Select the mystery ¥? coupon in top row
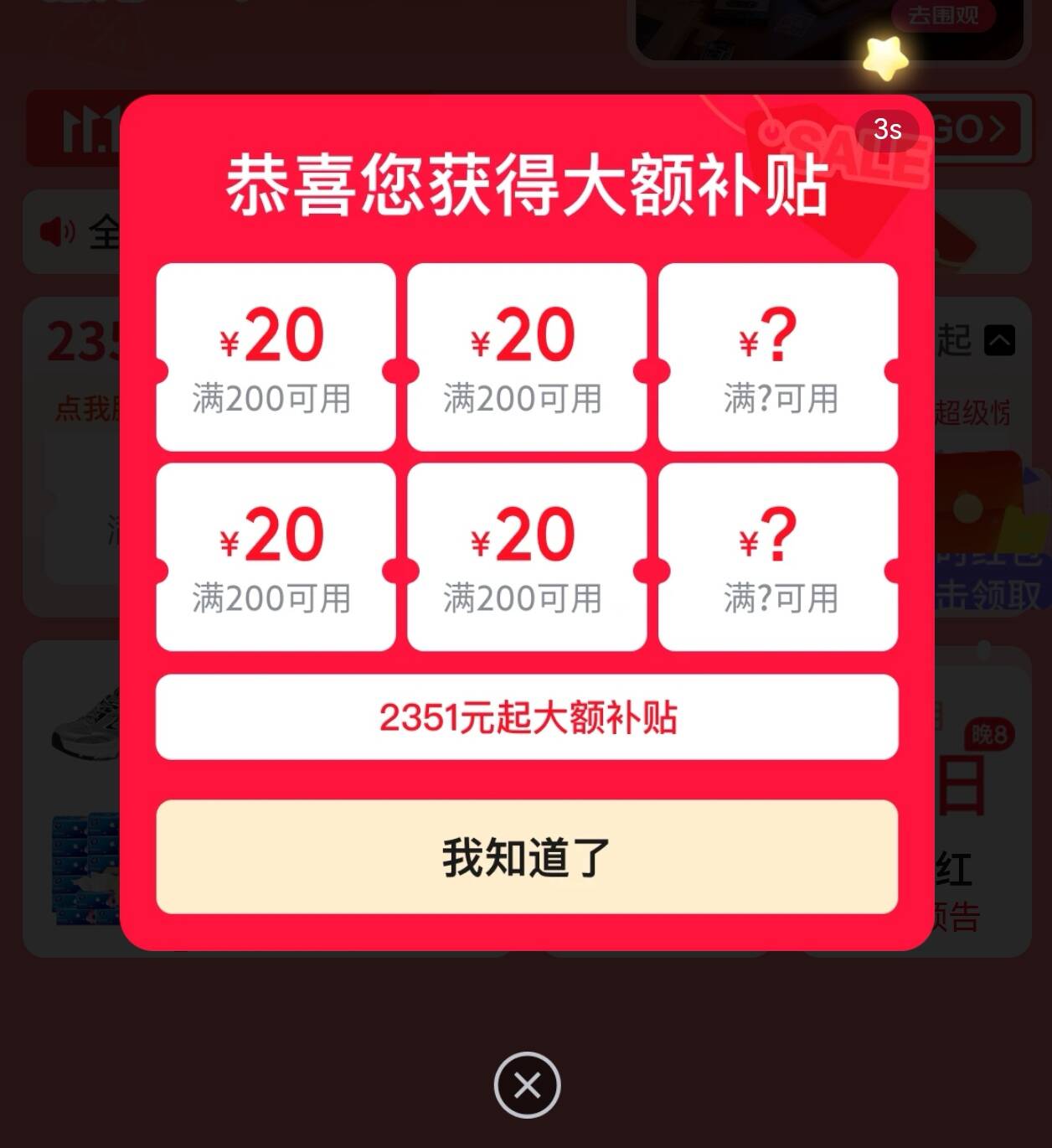This screenshot has height=1148, width=1052. [777, 356]
